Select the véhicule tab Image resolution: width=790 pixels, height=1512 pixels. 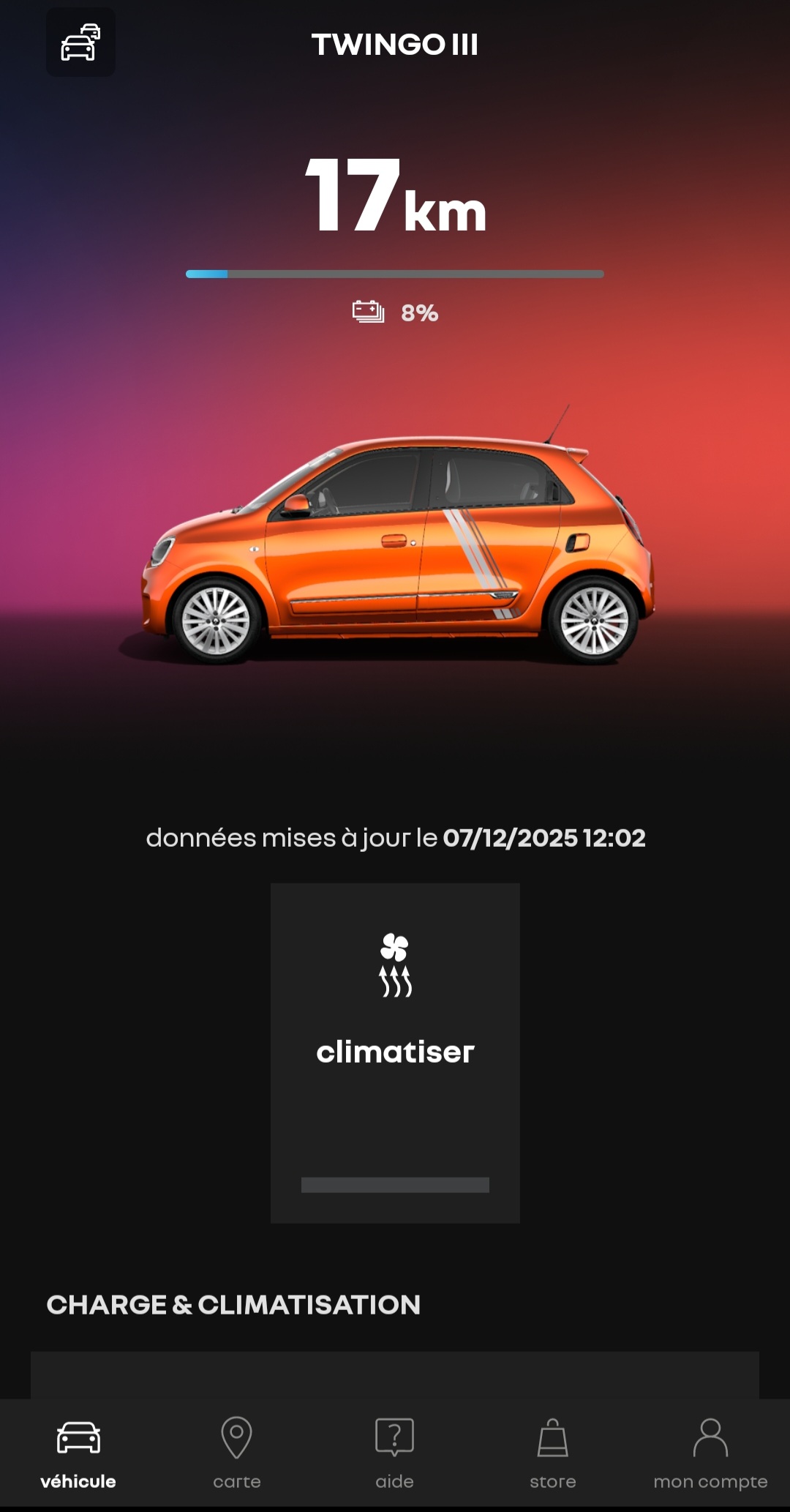pos(78,1453)
